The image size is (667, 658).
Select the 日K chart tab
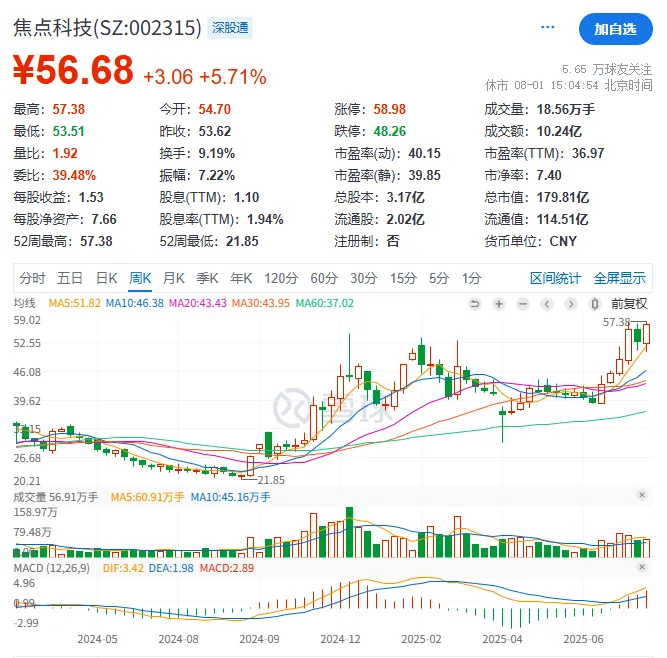coord(106,278)
